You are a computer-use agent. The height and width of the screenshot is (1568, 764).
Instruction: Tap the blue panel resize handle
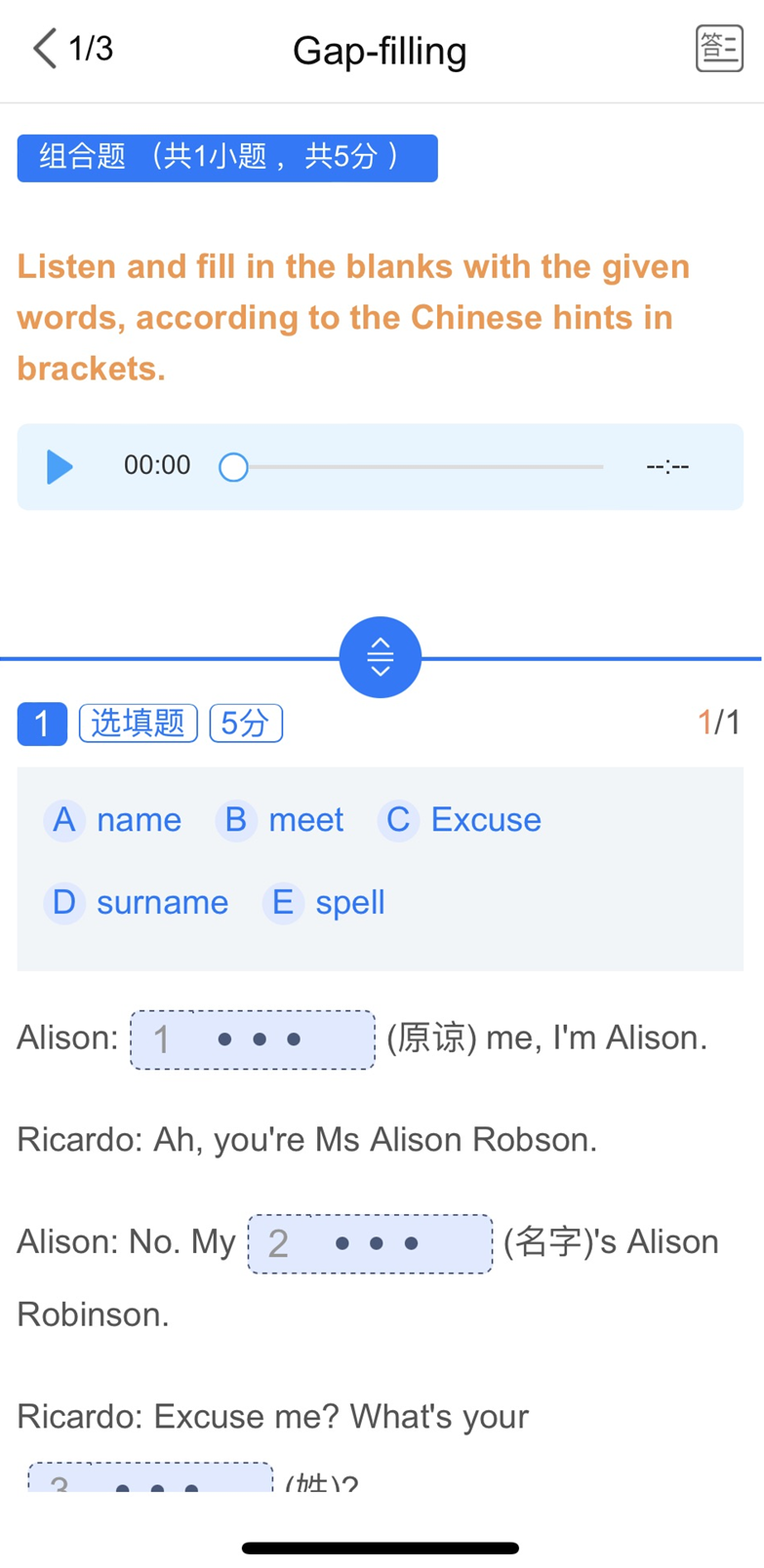tap(381, 657)
